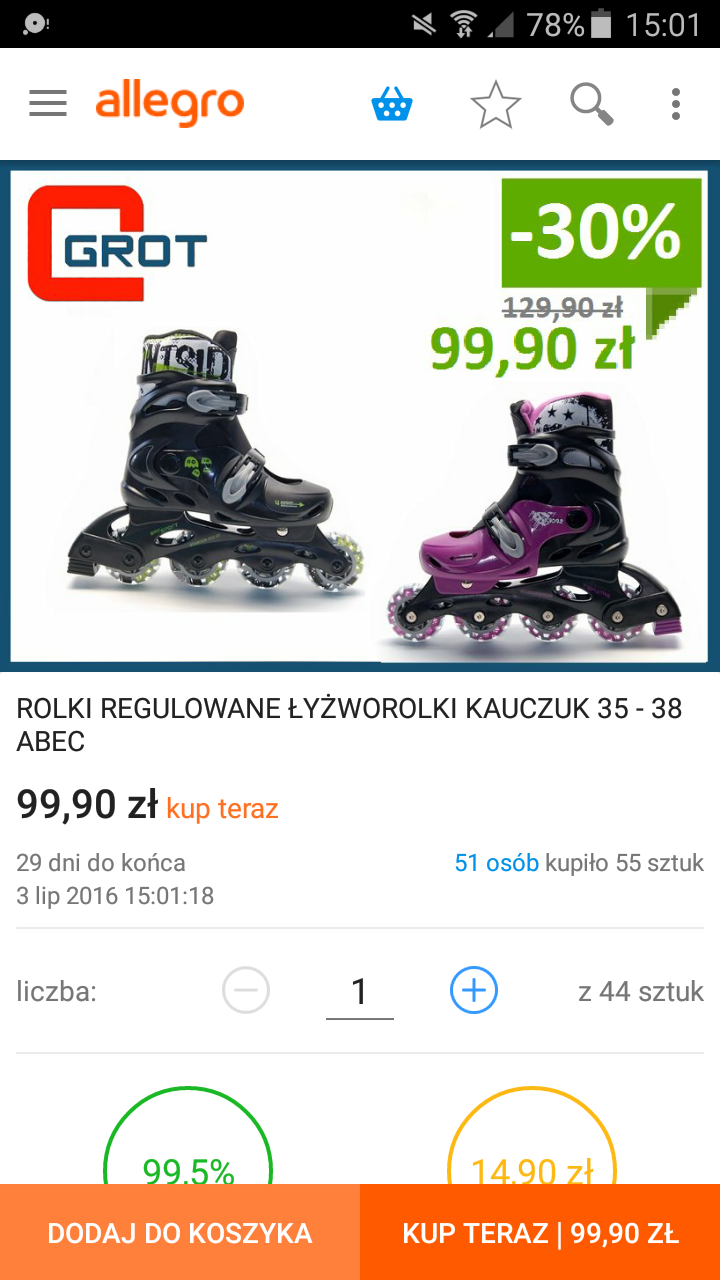Open the 99.5% seller rating circle
The width and height of the screenshot is (720, 1280).
point(188,1150)
